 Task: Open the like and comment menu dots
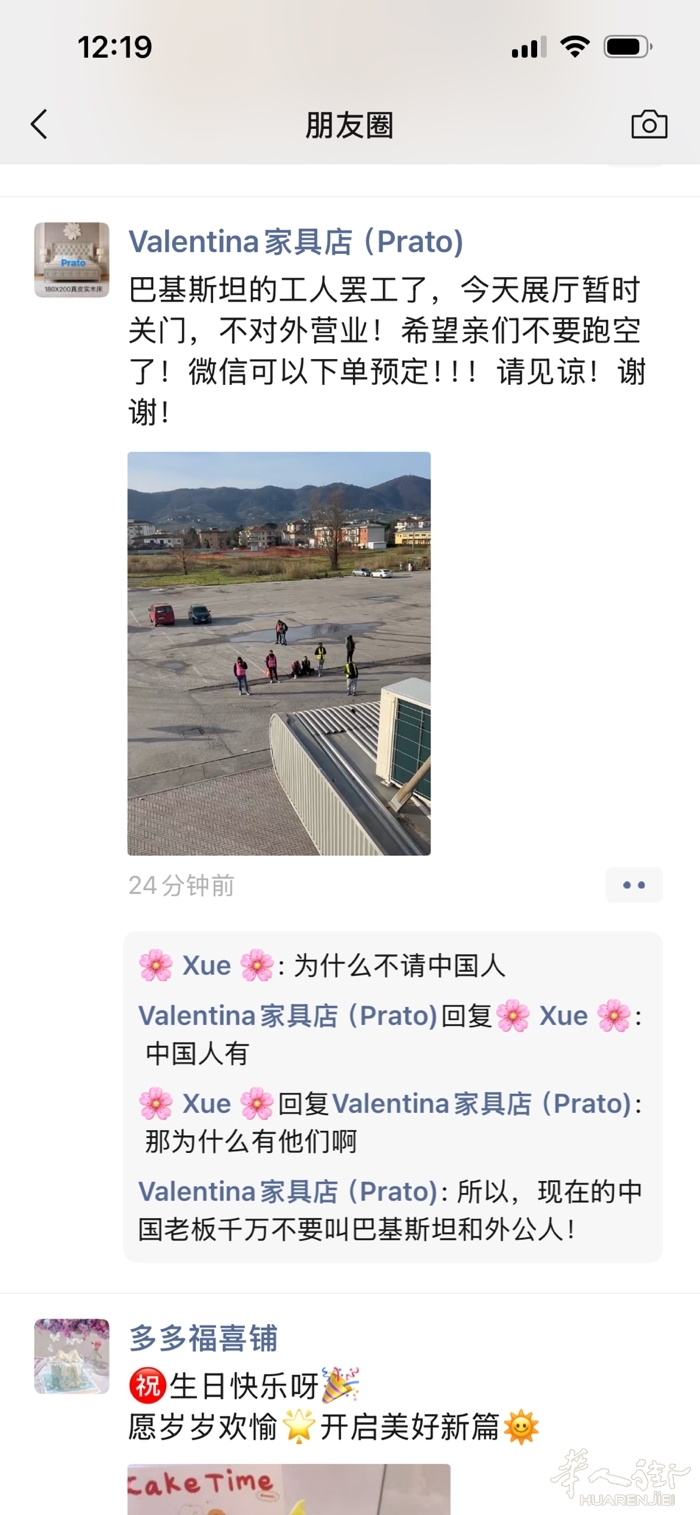tap(634, 885)
